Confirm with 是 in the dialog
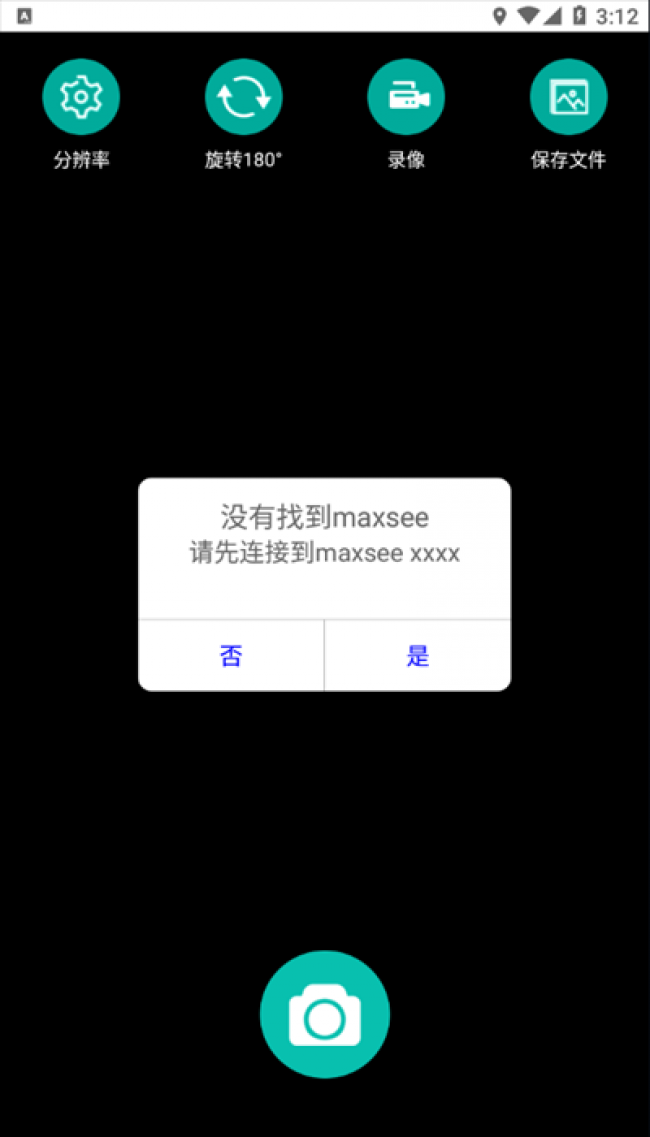The height and width of the screenshot is (1137, 650). 418,656
